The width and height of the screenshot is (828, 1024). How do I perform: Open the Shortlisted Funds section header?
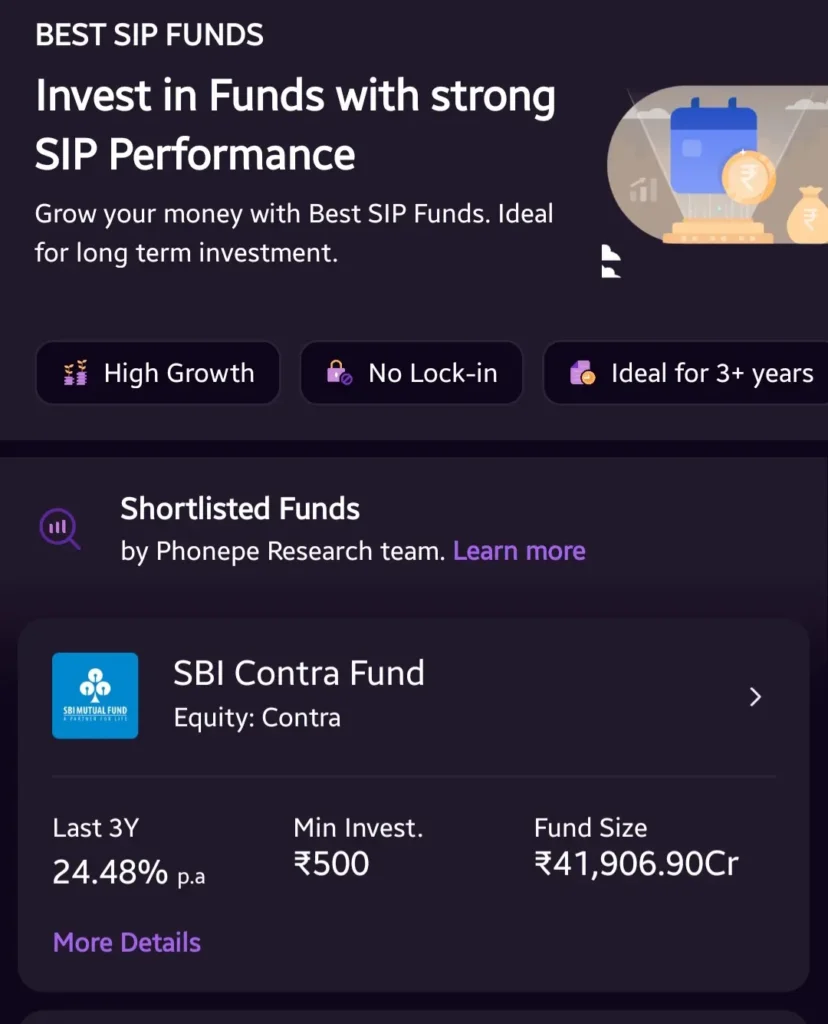(x=240, y=509)
